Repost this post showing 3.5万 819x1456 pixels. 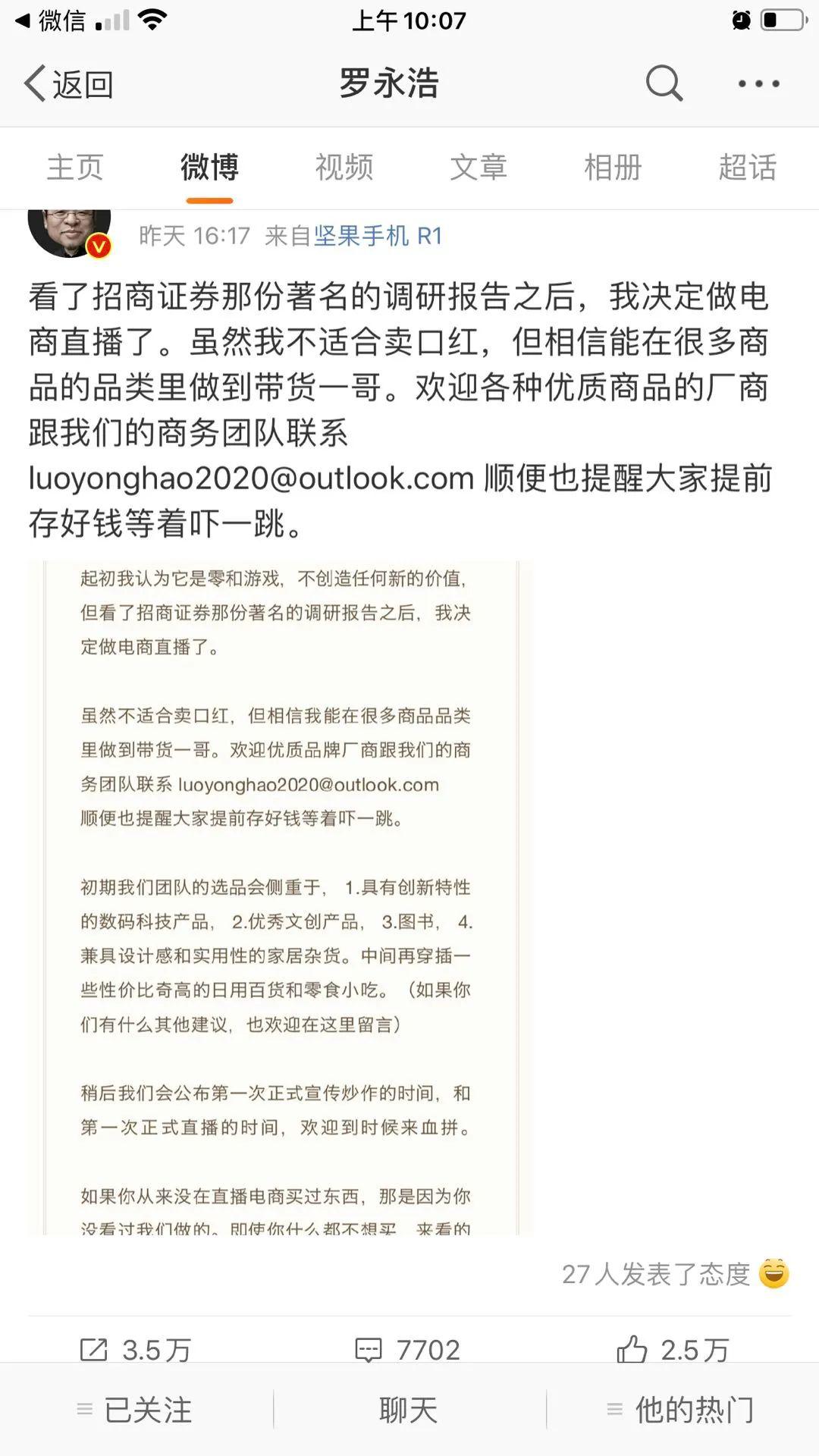pos(135,1349)
